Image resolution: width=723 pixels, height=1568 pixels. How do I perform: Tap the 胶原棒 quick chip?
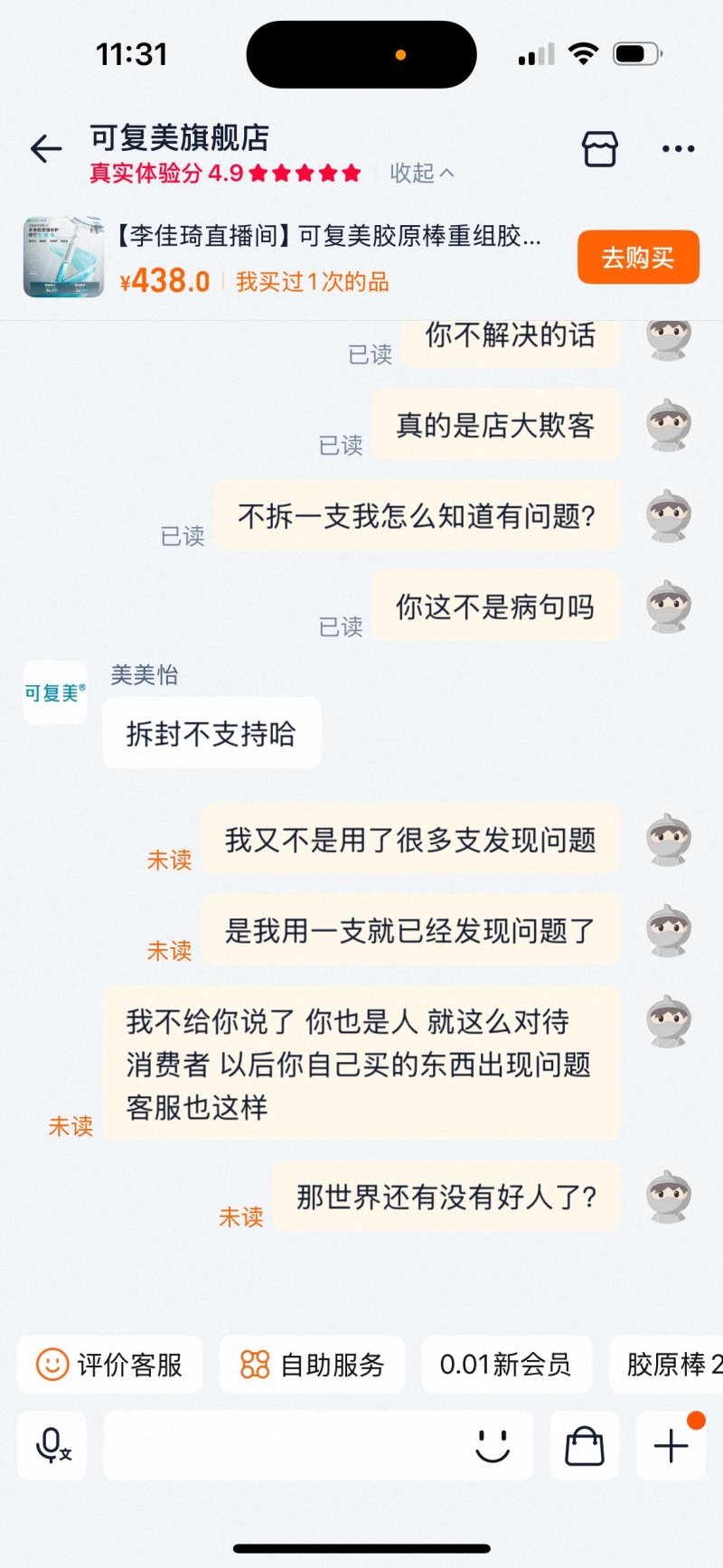[671, 1364]
